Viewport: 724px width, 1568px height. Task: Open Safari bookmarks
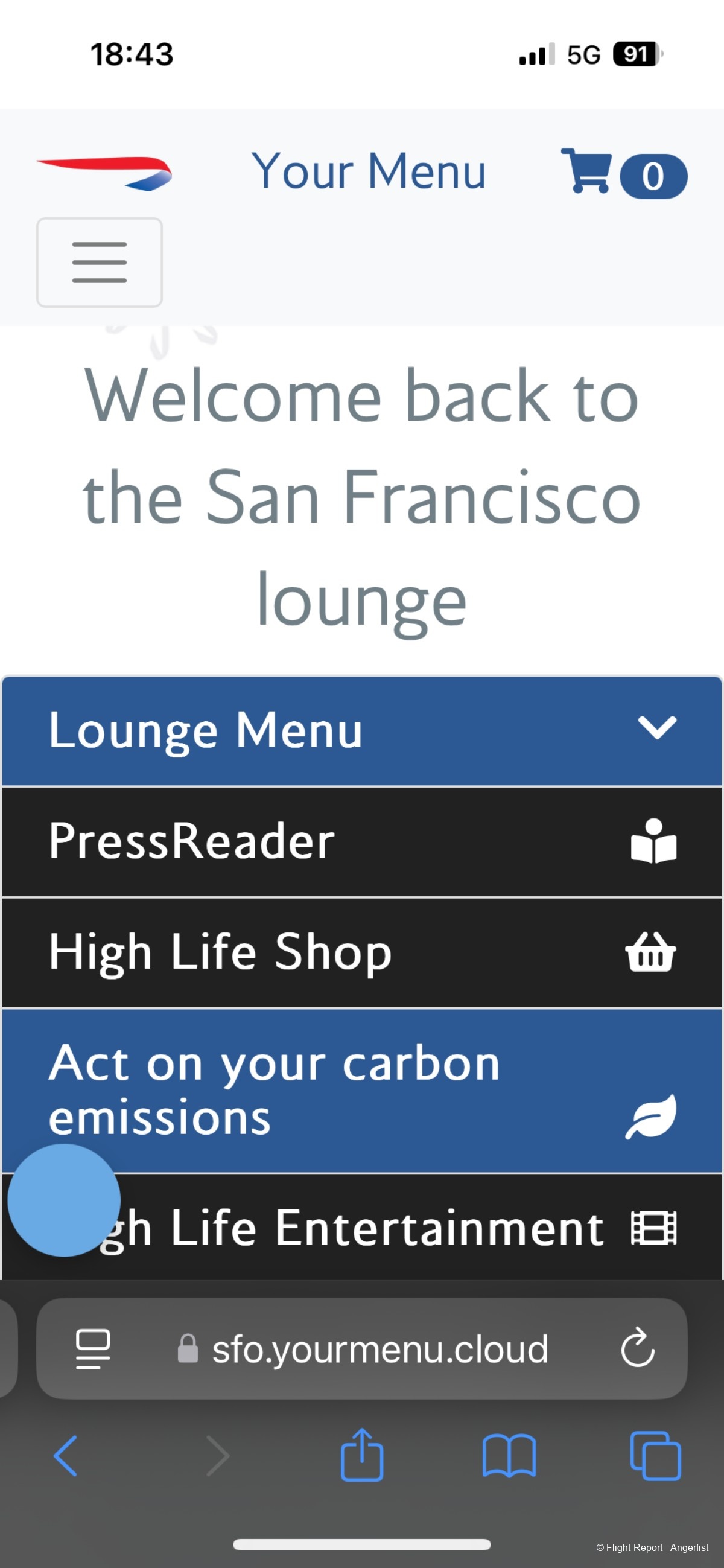(509, 1455)
